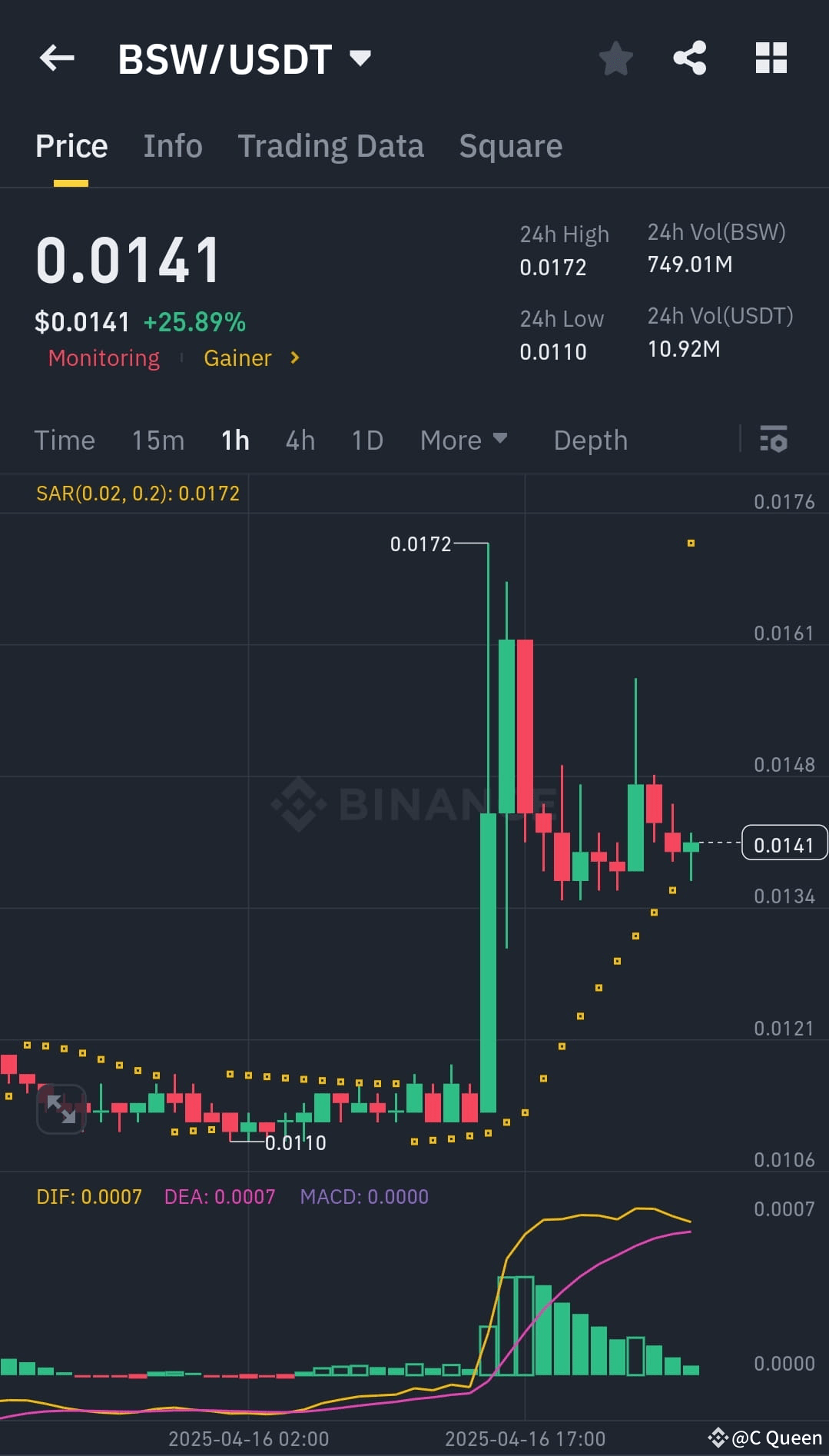829x1456 pixels.
Task: Open the Depth view
Action: coord(590,440)
